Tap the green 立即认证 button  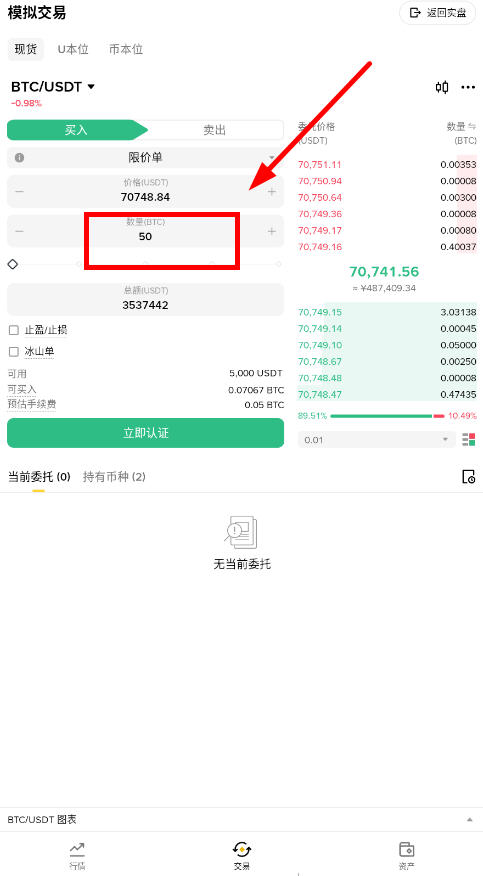click(145, 433)
